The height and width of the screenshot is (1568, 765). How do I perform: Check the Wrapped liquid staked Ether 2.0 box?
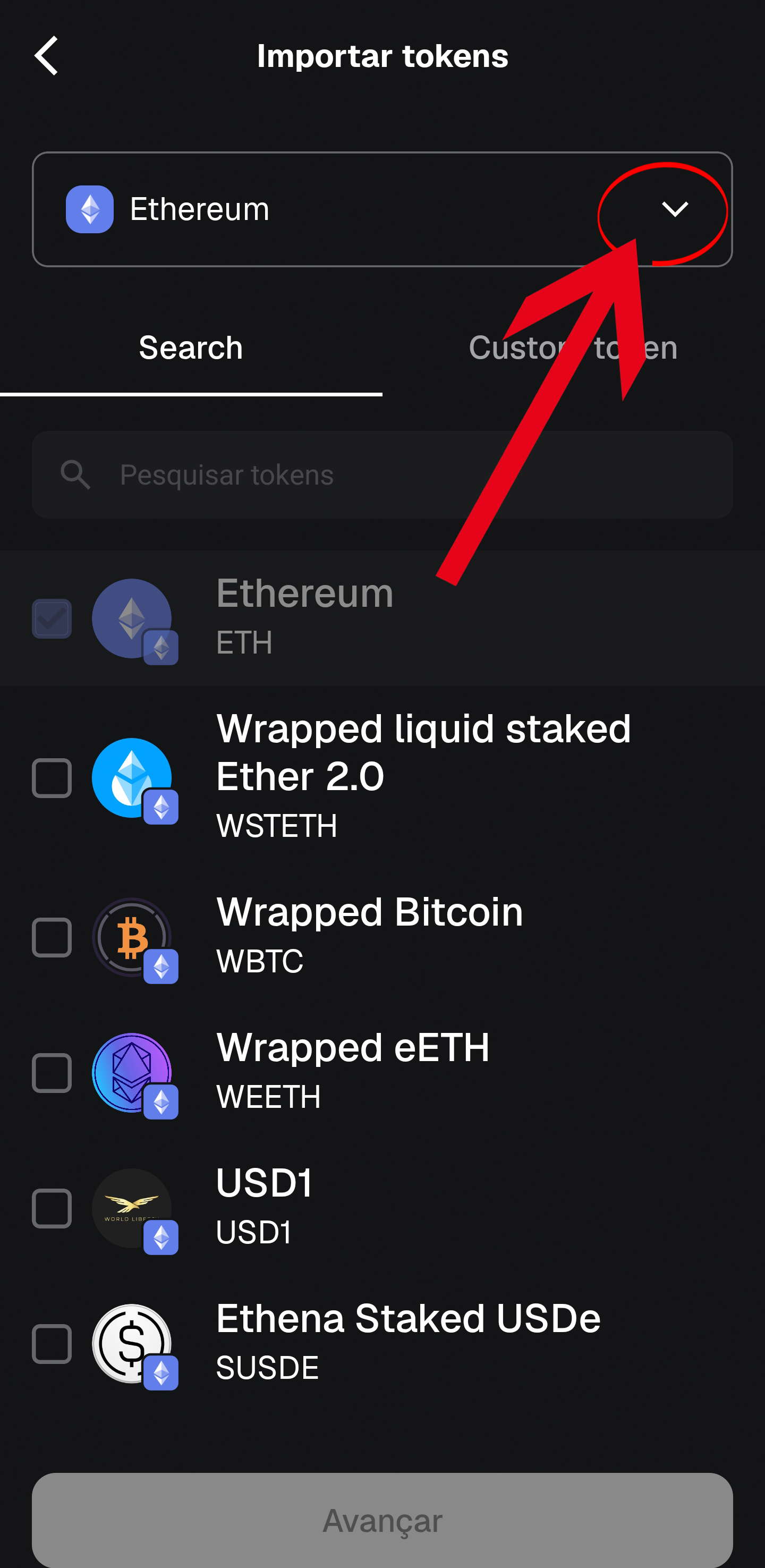(52, 778)
